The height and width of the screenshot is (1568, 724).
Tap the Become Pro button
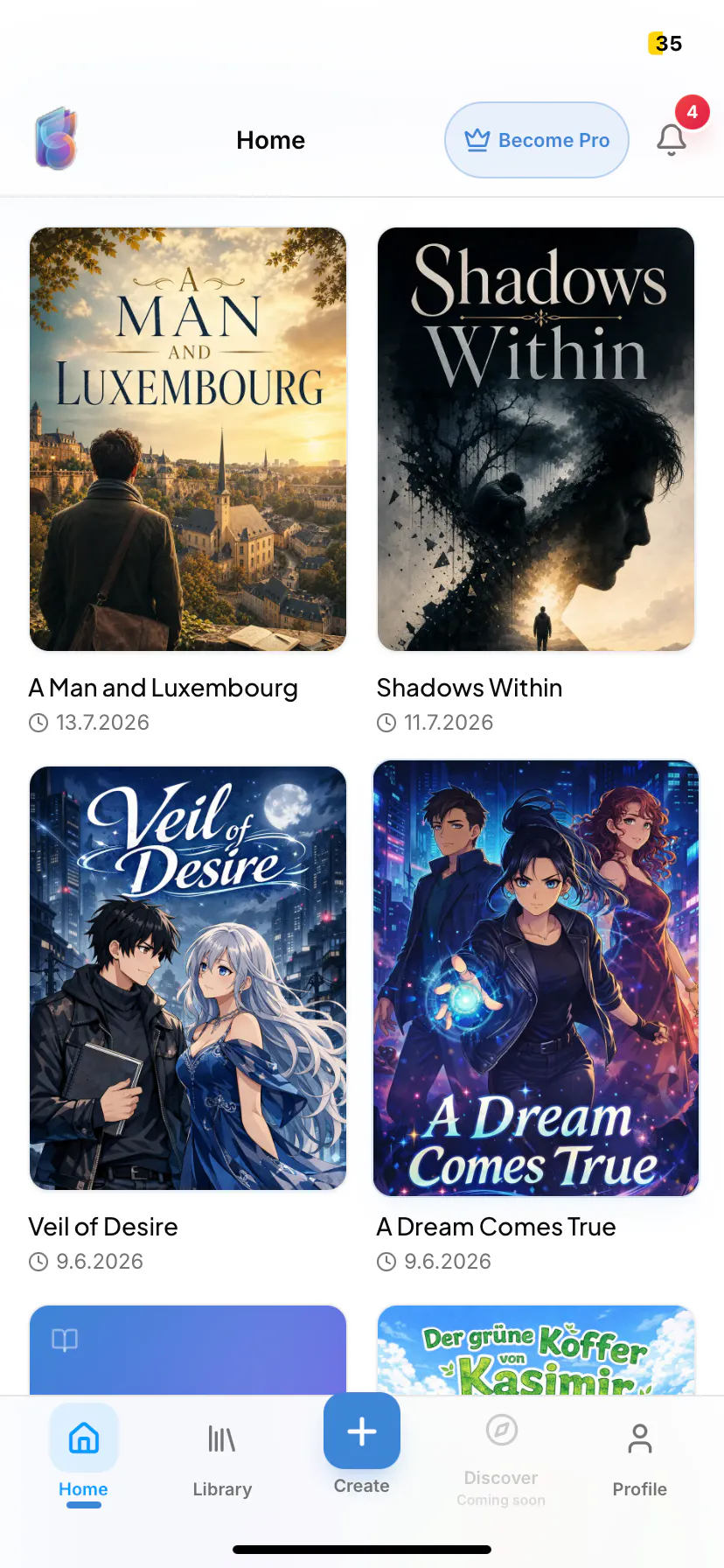click(537, 140)
